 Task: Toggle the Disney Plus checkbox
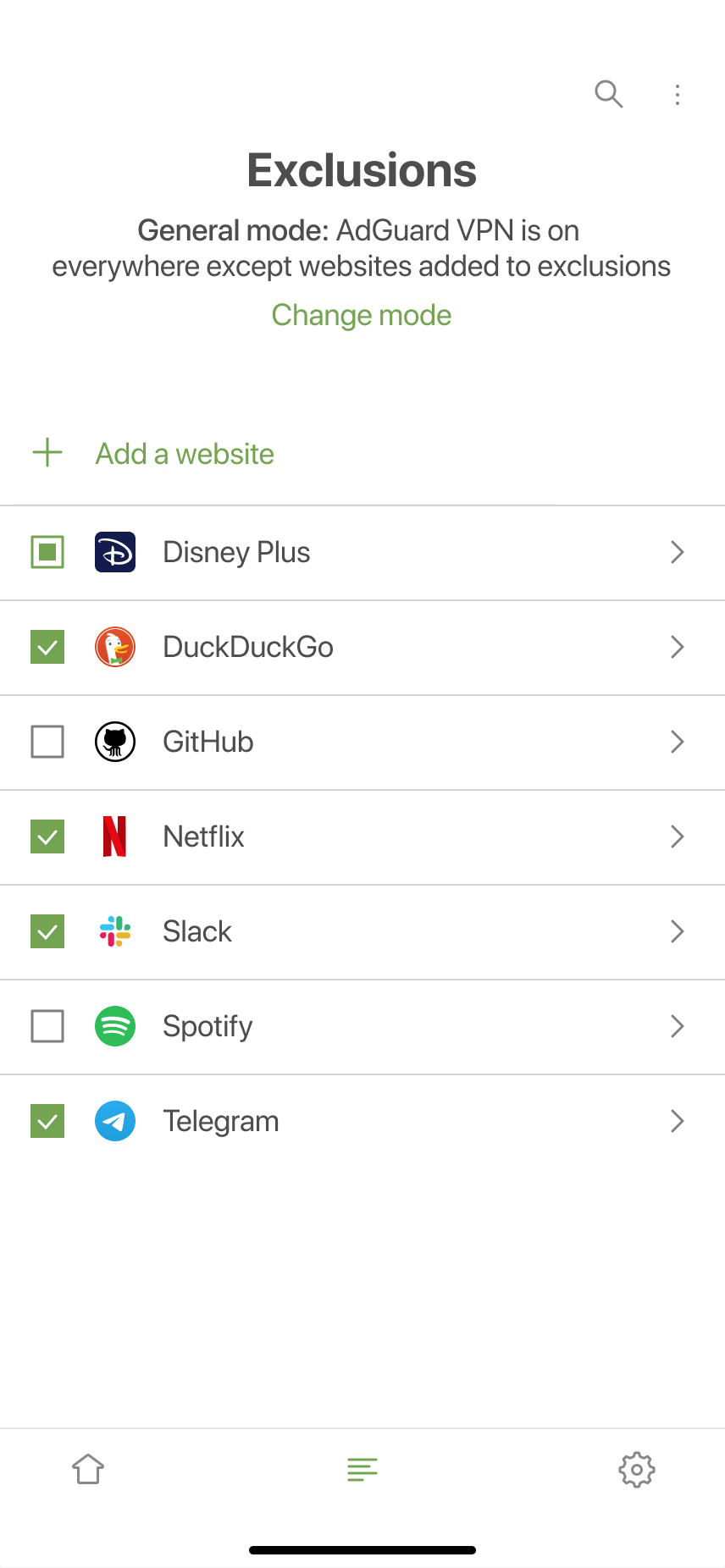pyautogui.click(x=47, y=552)
